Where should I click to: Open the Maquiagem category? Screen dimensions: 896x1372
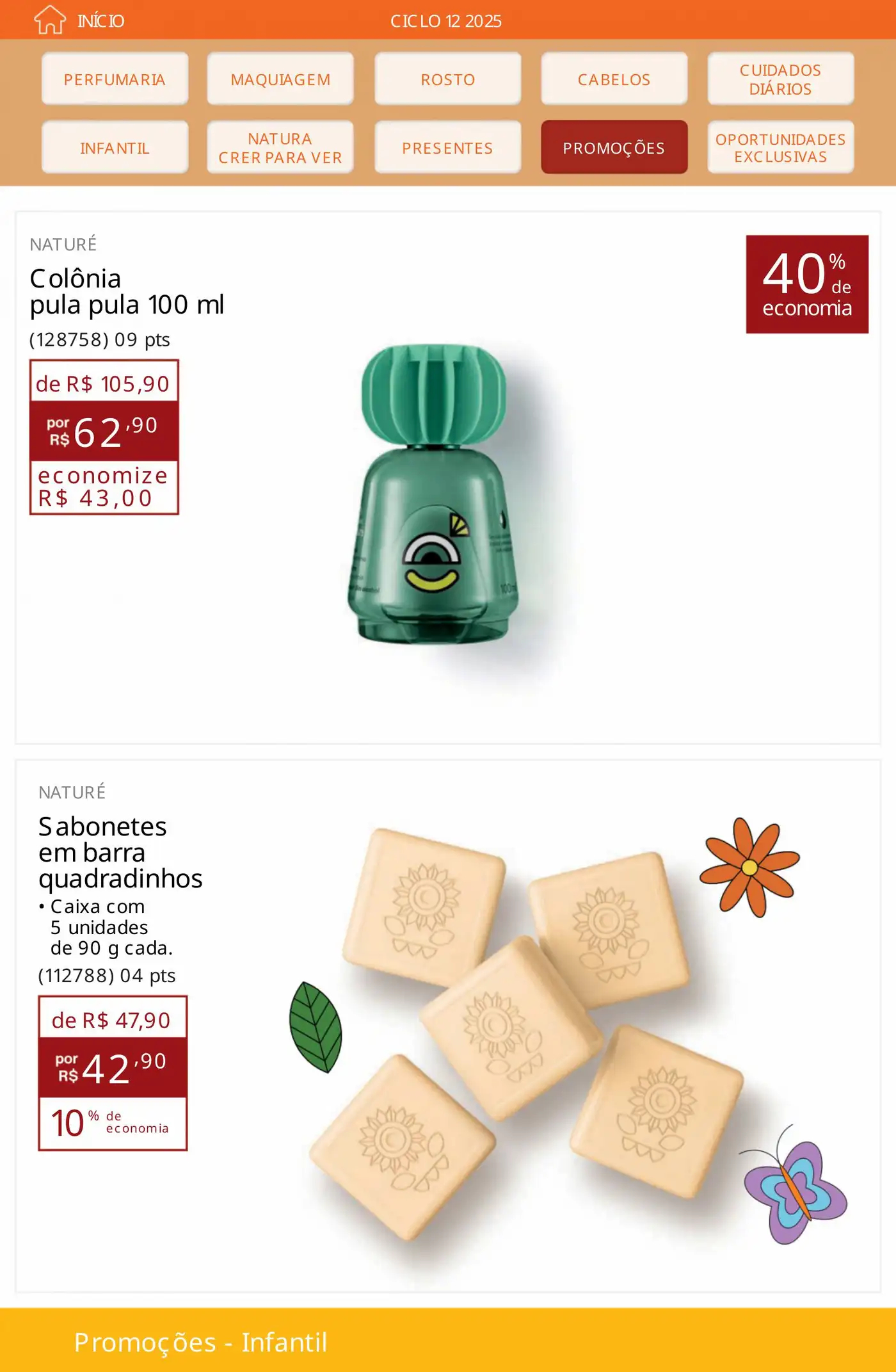tap(280, 79)
